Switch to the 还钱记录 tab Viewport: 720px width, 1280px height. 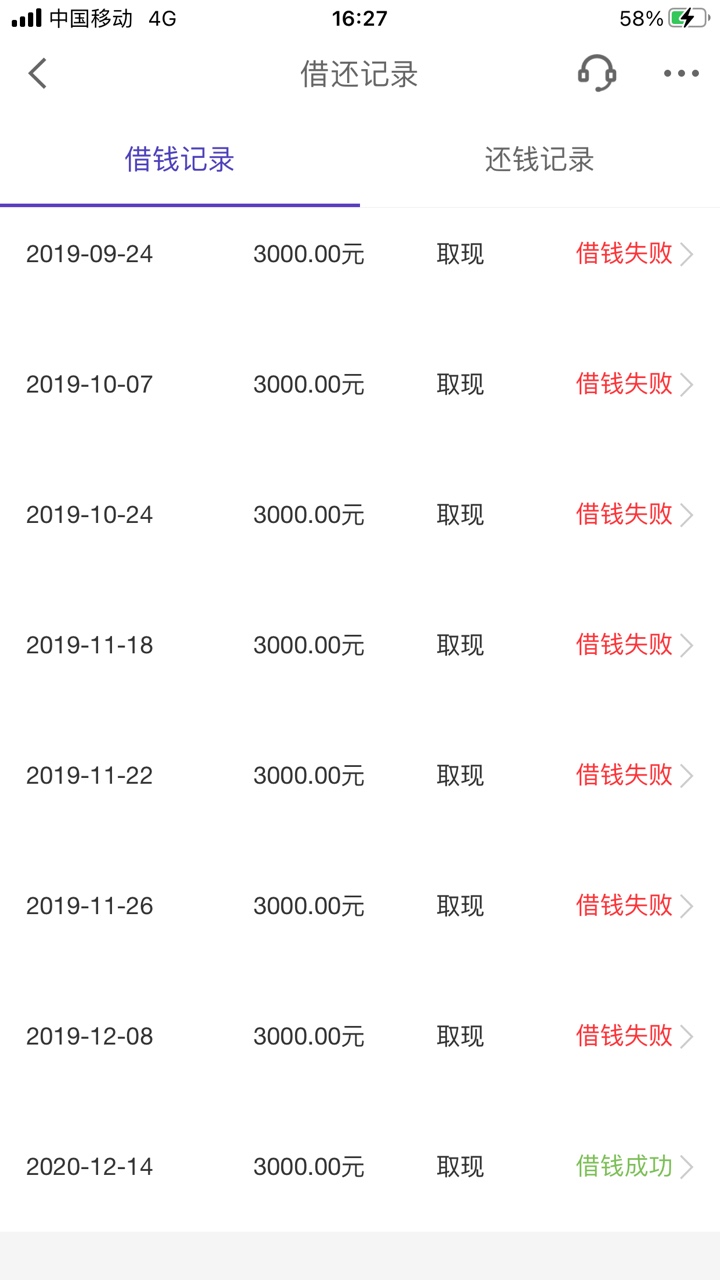(540, 160)
